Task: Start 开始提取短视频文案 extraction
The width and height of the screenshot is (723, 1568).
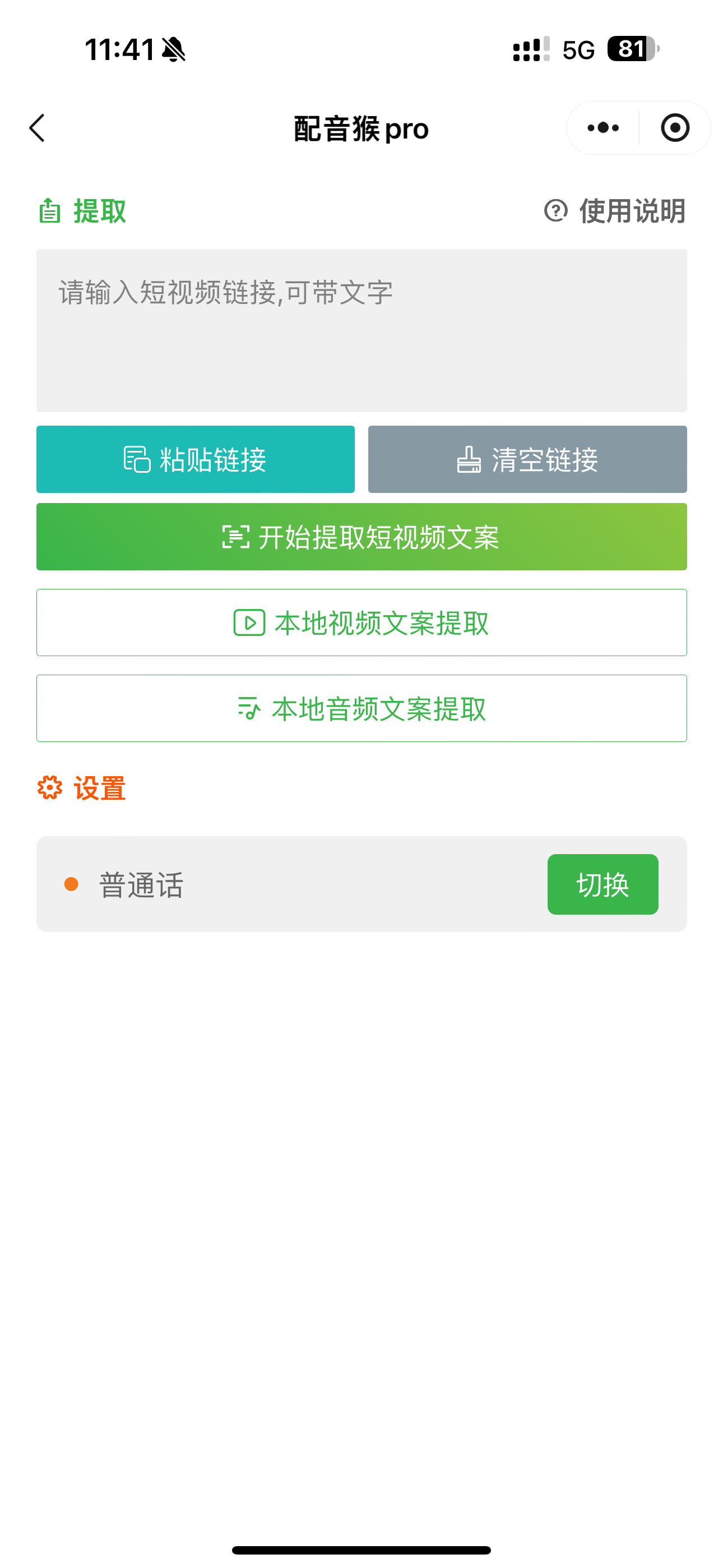Action: coord(361,536)
